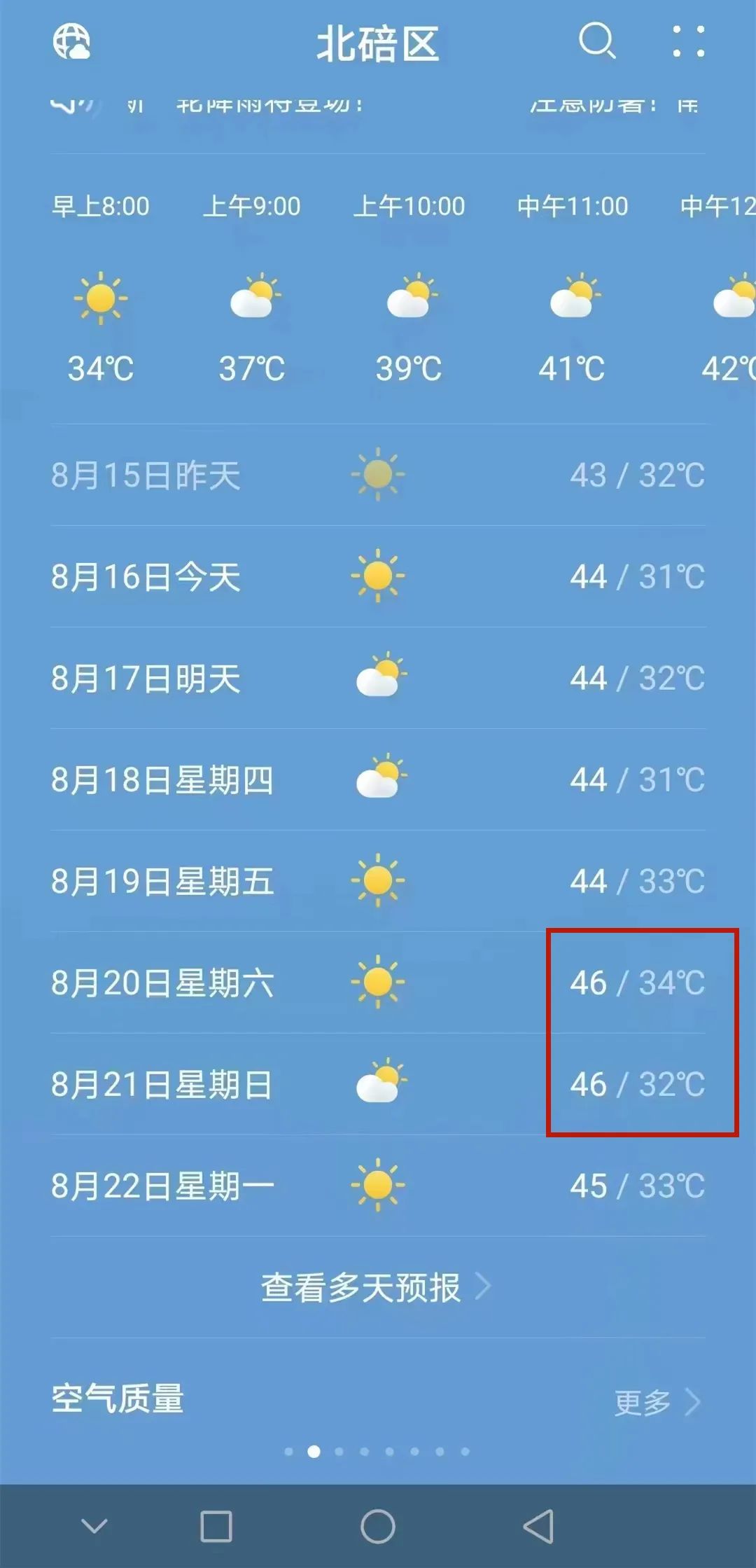Screen dimensions: 756x1568
Task: Tap the search magnifier icon
Action: [597, 41]
